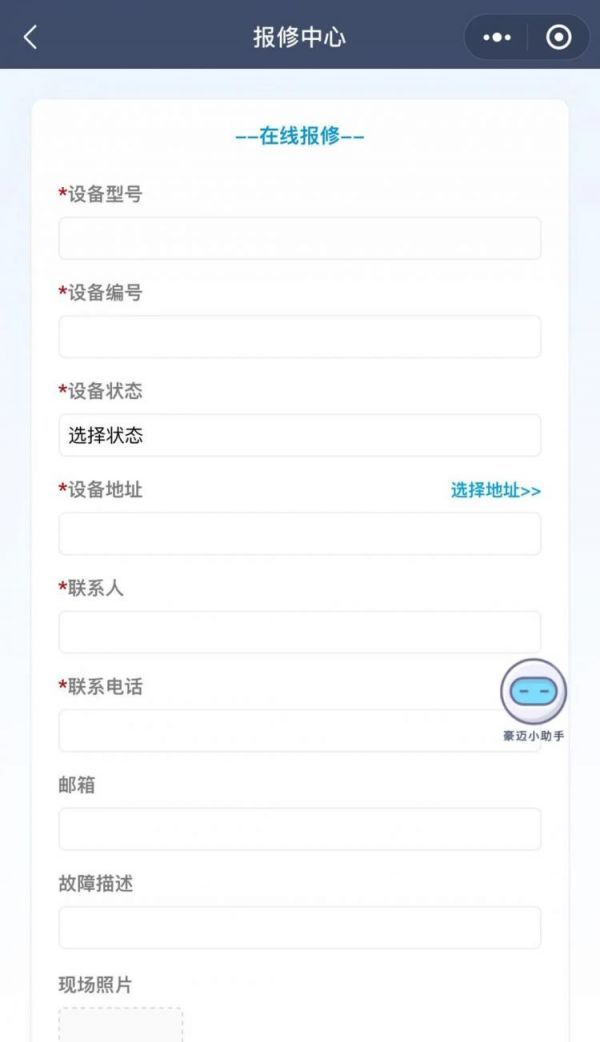Viewport: 600px width, 1042px height.
Task: Focus the 设备地址 input field
Action: click(x=299, y=534)
